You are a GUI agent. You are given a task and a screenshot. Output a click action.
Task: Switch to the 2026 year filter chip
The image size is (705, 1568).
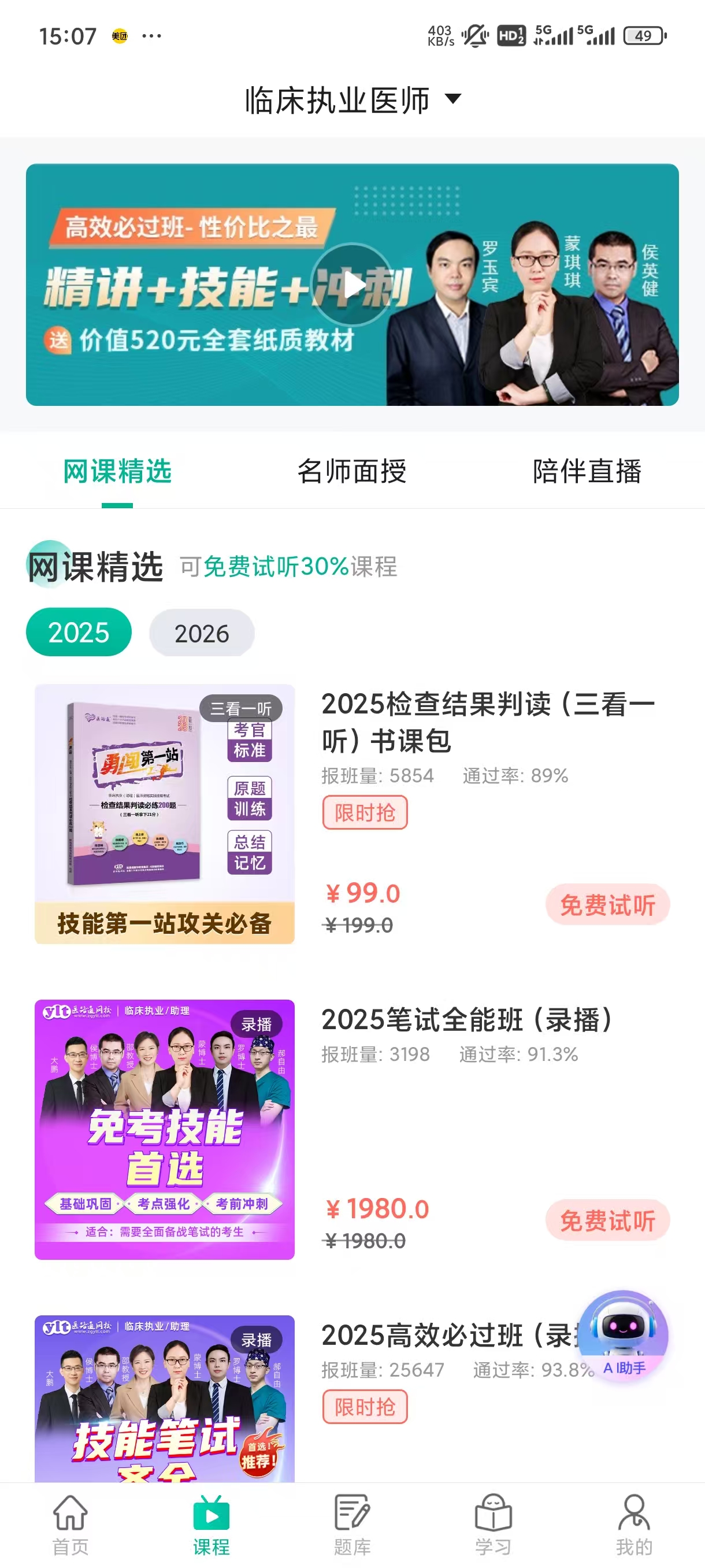tap(201, 633)
